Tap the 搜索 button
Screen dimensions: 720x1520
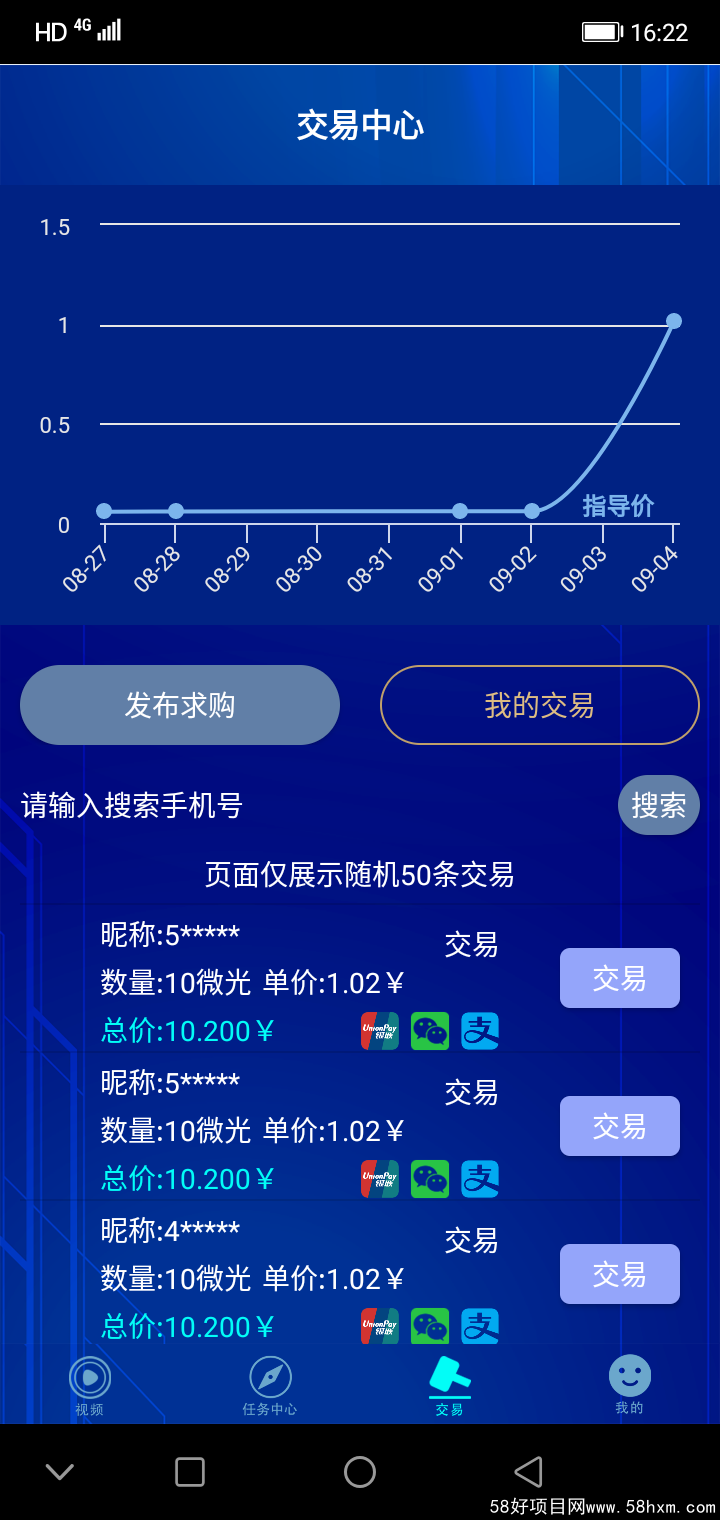tap(658, 805)
